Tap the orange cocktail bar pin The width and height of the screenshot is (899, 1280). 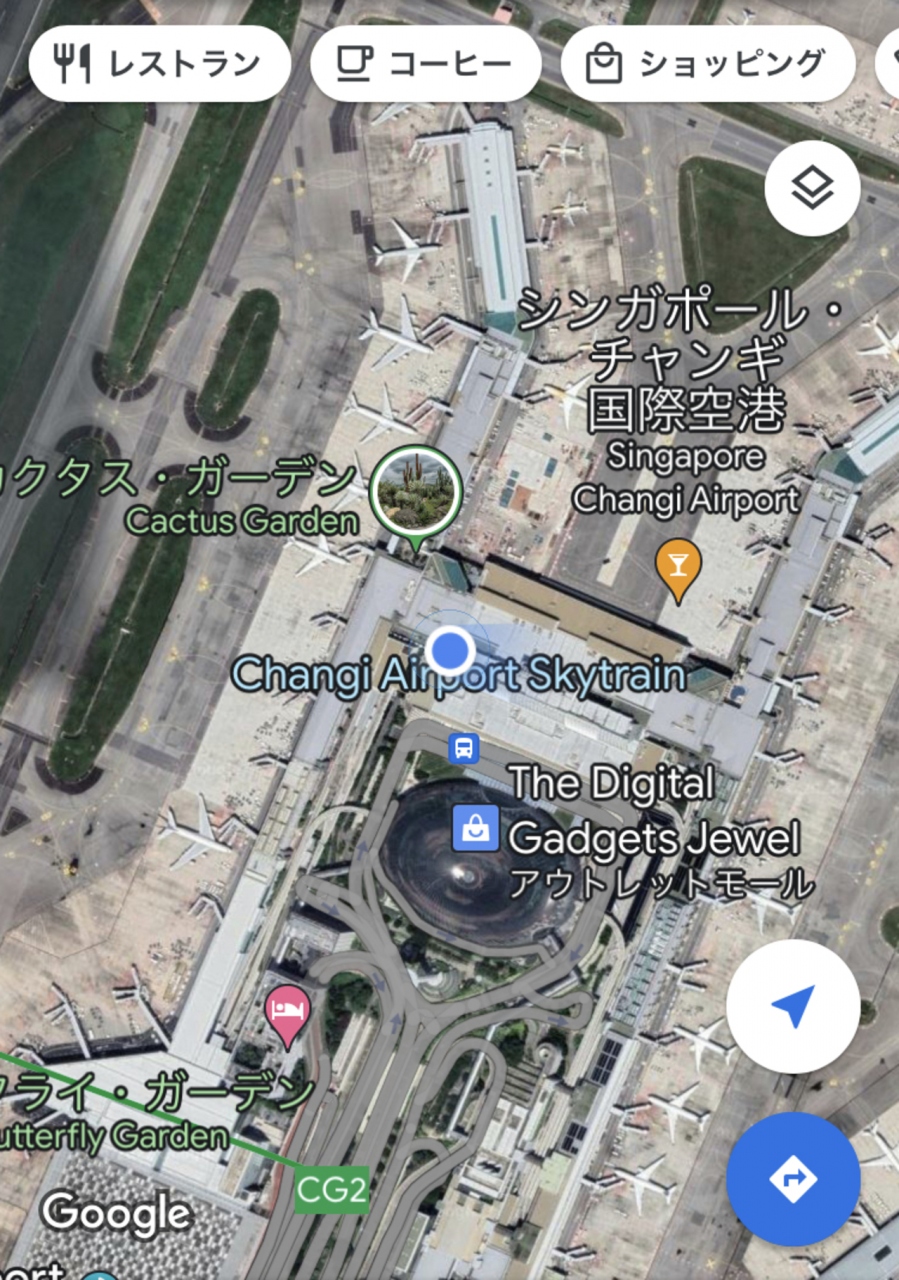678,567
